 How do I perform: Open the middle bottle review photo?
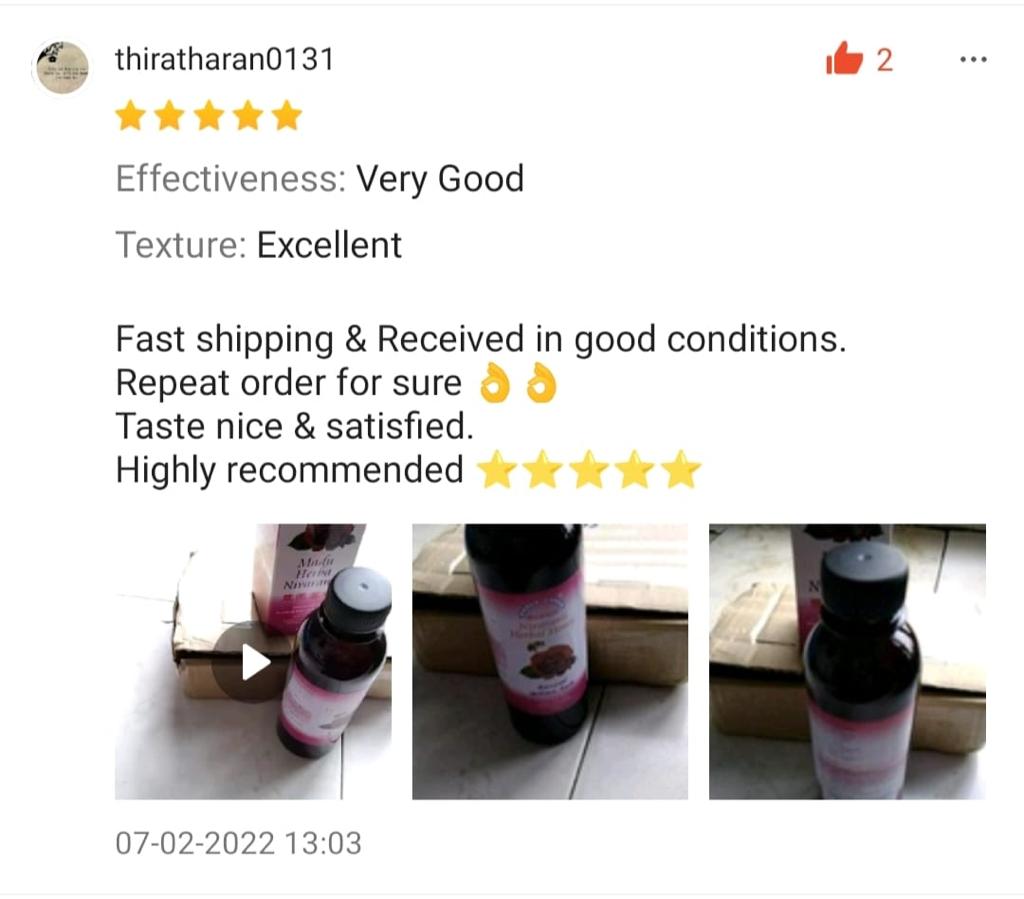[549, 661]
